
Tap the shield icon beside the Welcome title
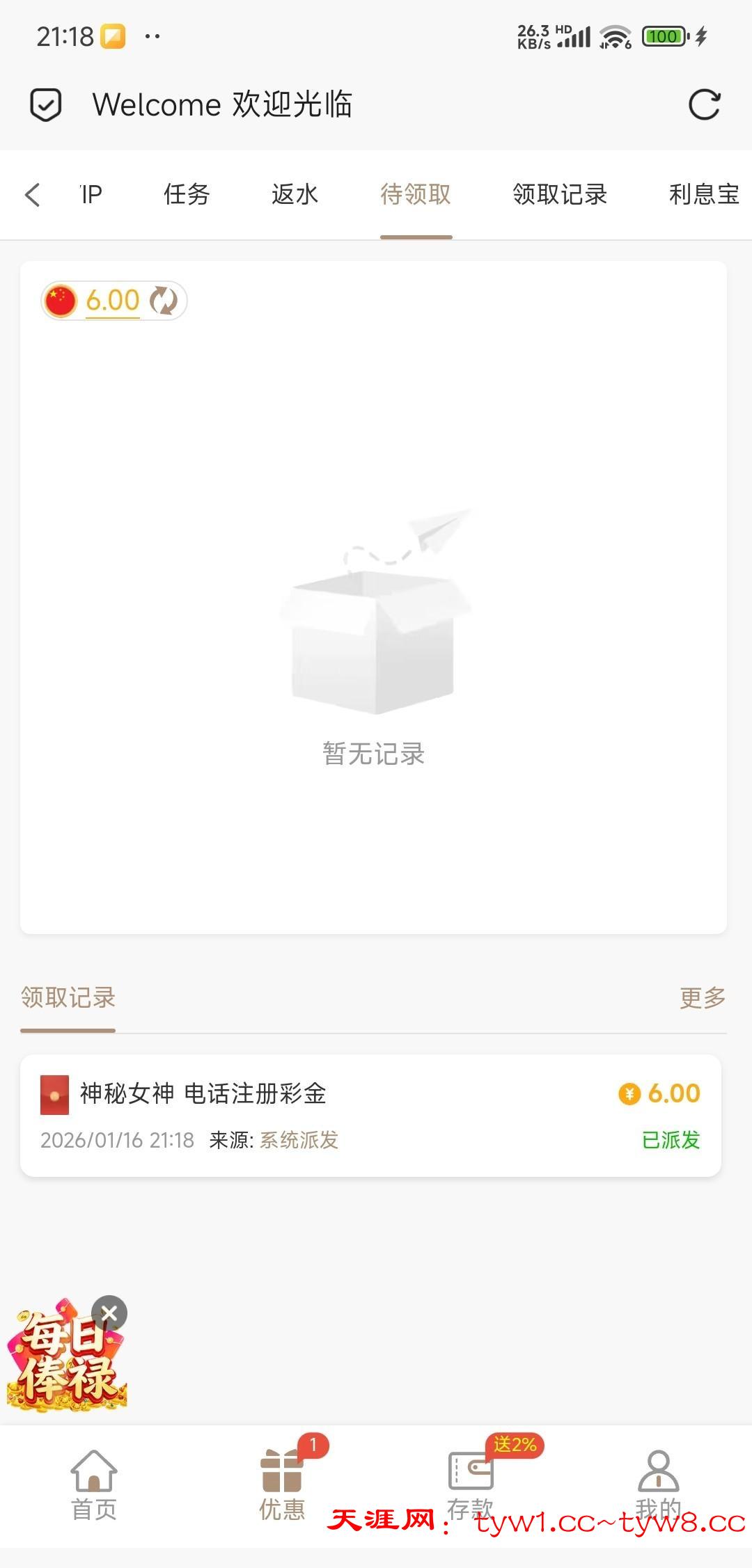(x=46, y=105)
